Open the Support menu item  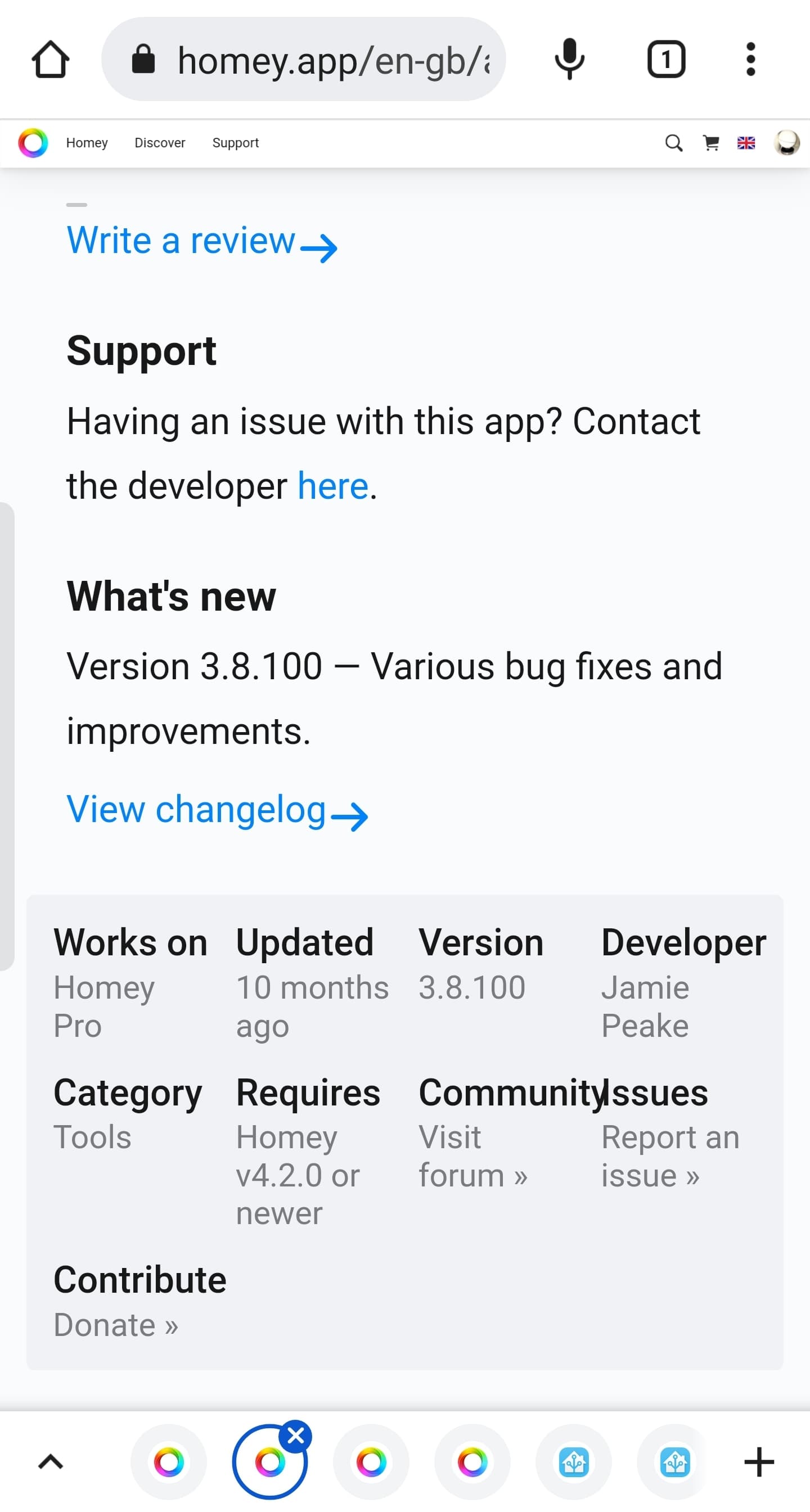click(x=236, y=143)
